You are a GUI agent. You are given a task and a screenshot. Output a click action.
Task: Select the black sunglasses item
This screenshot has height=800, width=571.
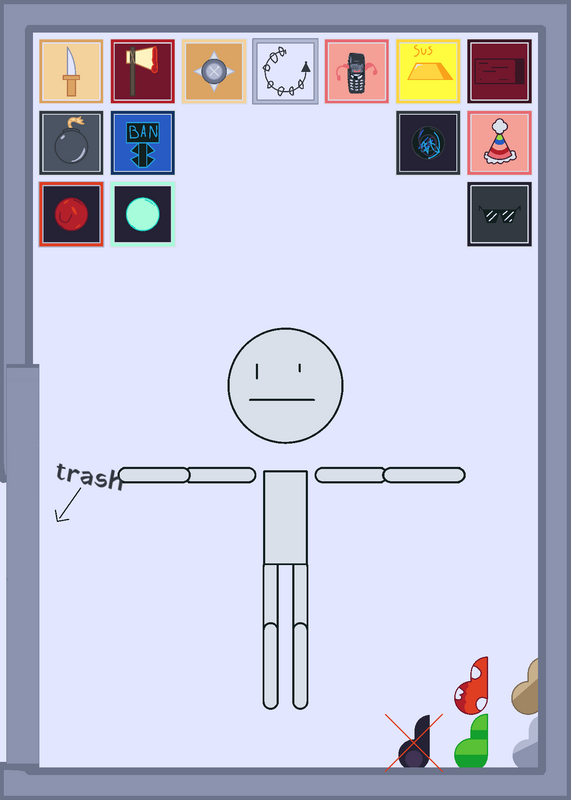[x=500, y=214]
